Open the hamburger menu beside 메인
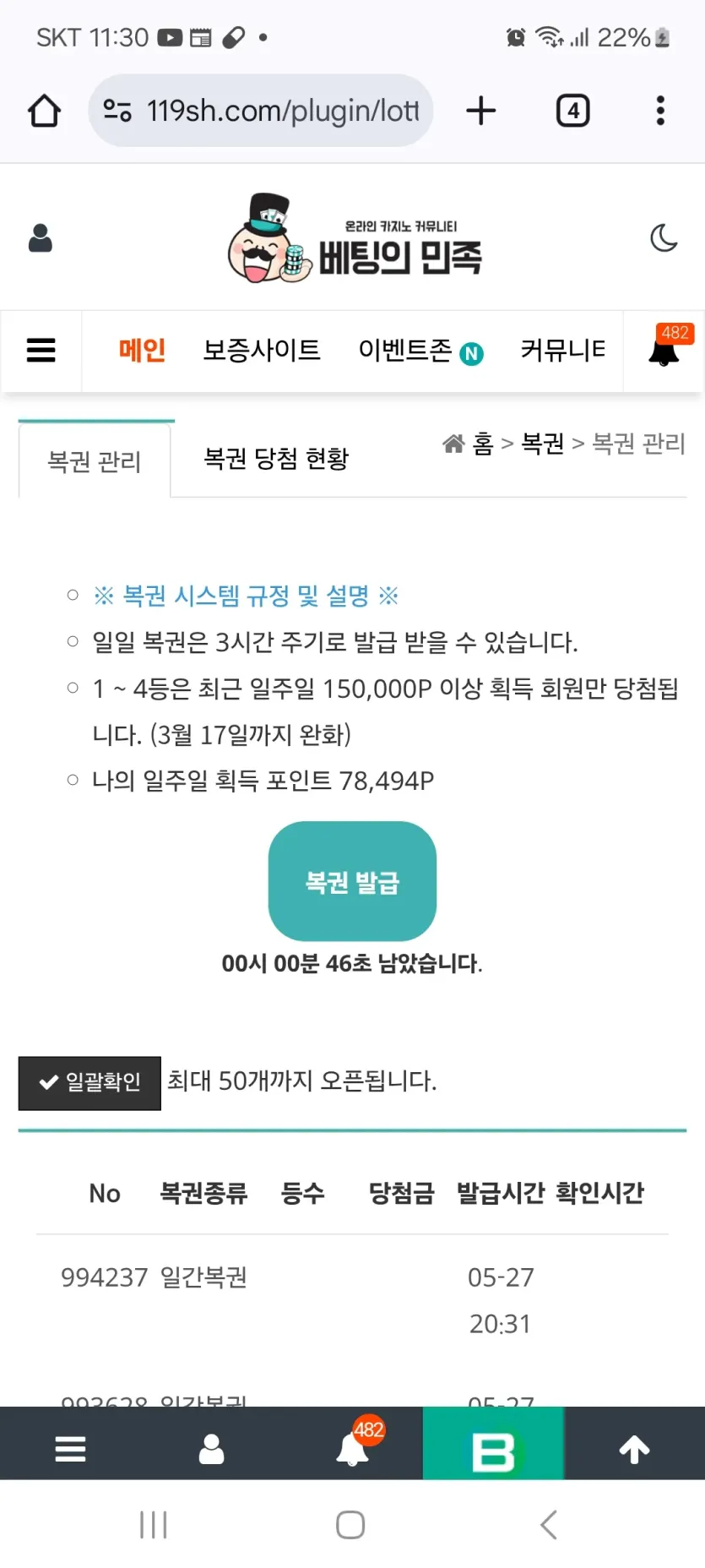 click(x=41, y=350)
